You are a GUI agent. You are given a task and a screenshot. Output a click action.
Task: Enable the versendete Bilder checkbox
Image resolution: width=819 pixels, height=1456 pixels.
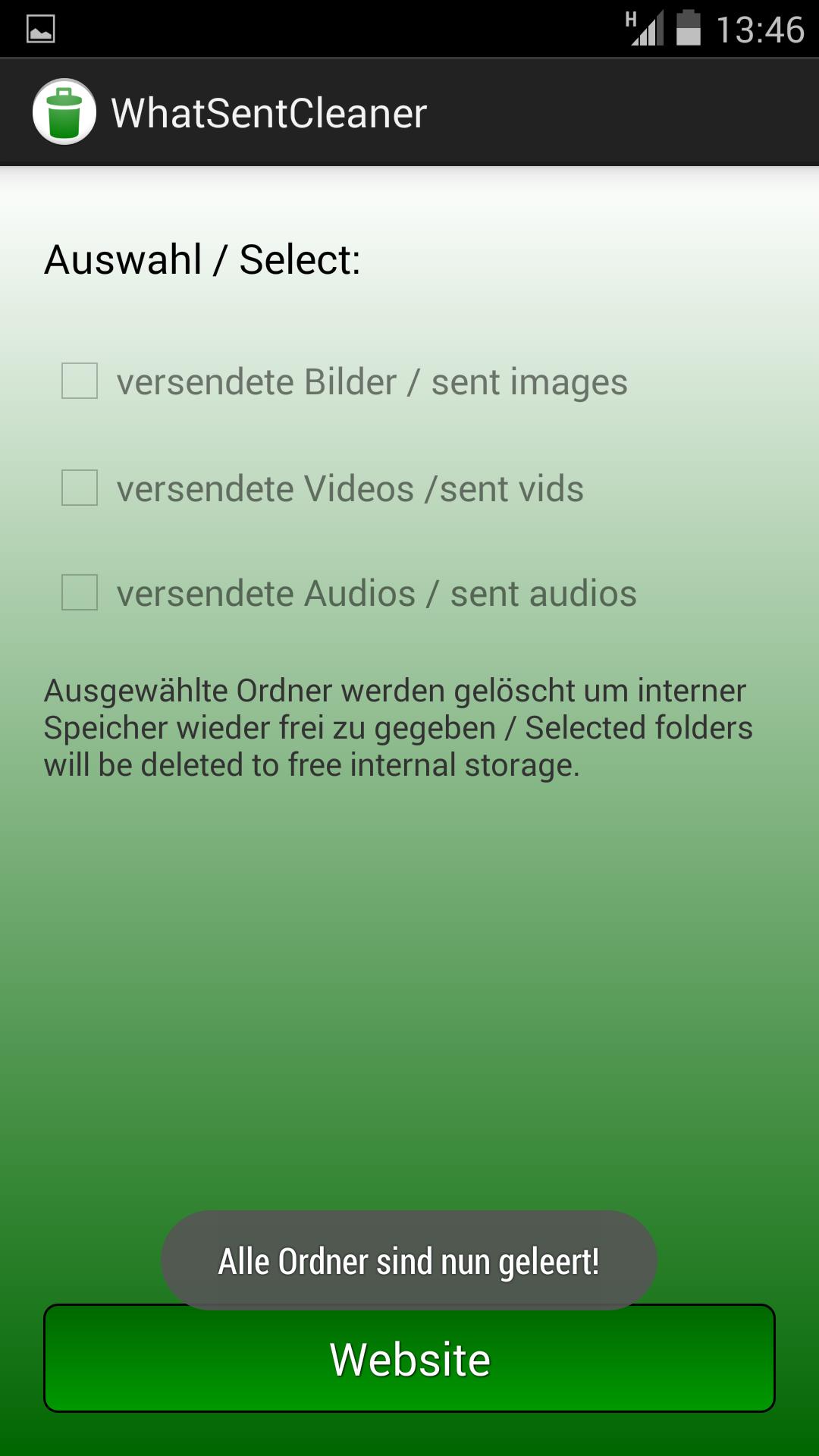pos(80,383)
